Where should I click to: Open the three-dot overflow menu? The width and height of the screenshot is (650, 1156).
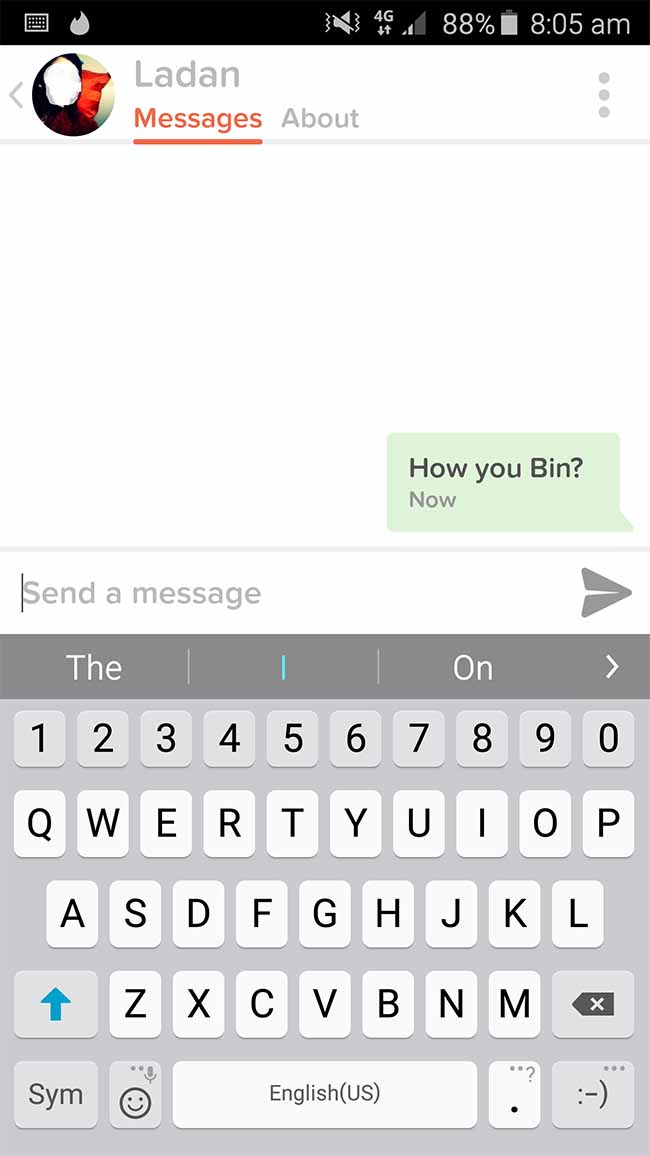[604, 95]
